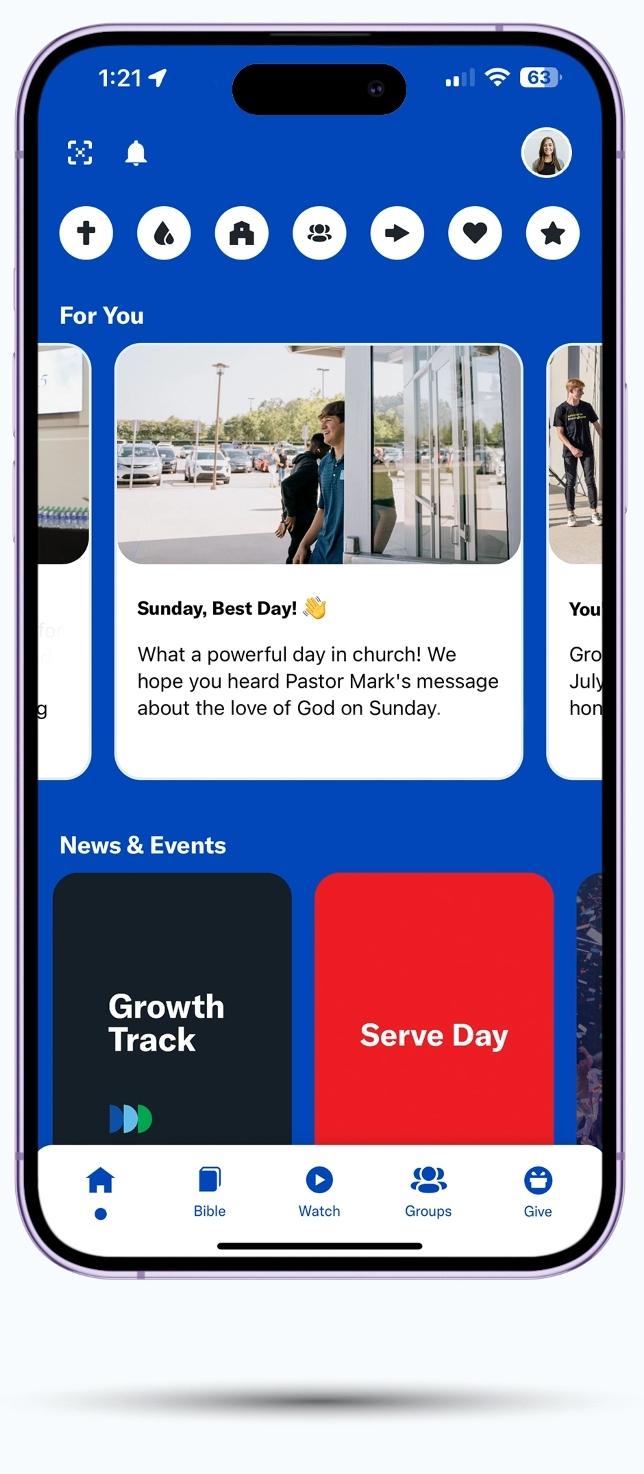
Task: Open the church building shortcut
Action: point(242,234)
